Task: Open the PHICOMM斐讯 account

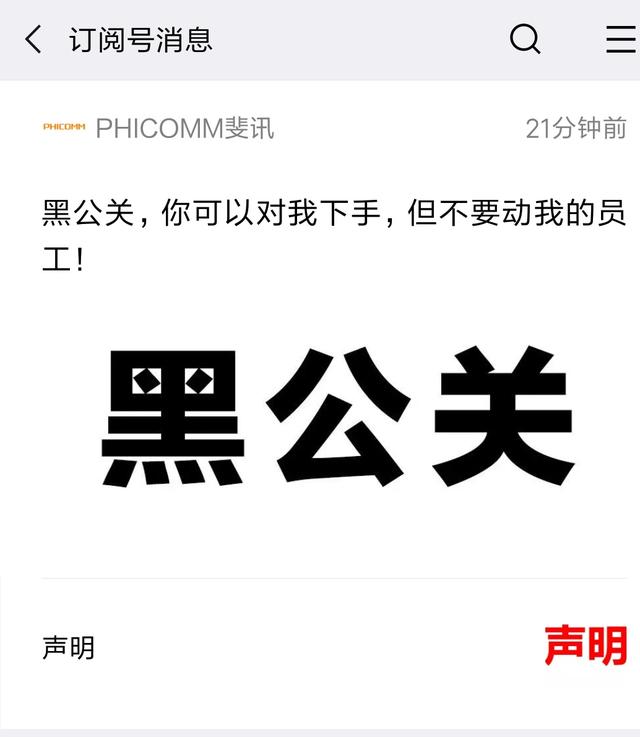Action: (x=184, y=128)
